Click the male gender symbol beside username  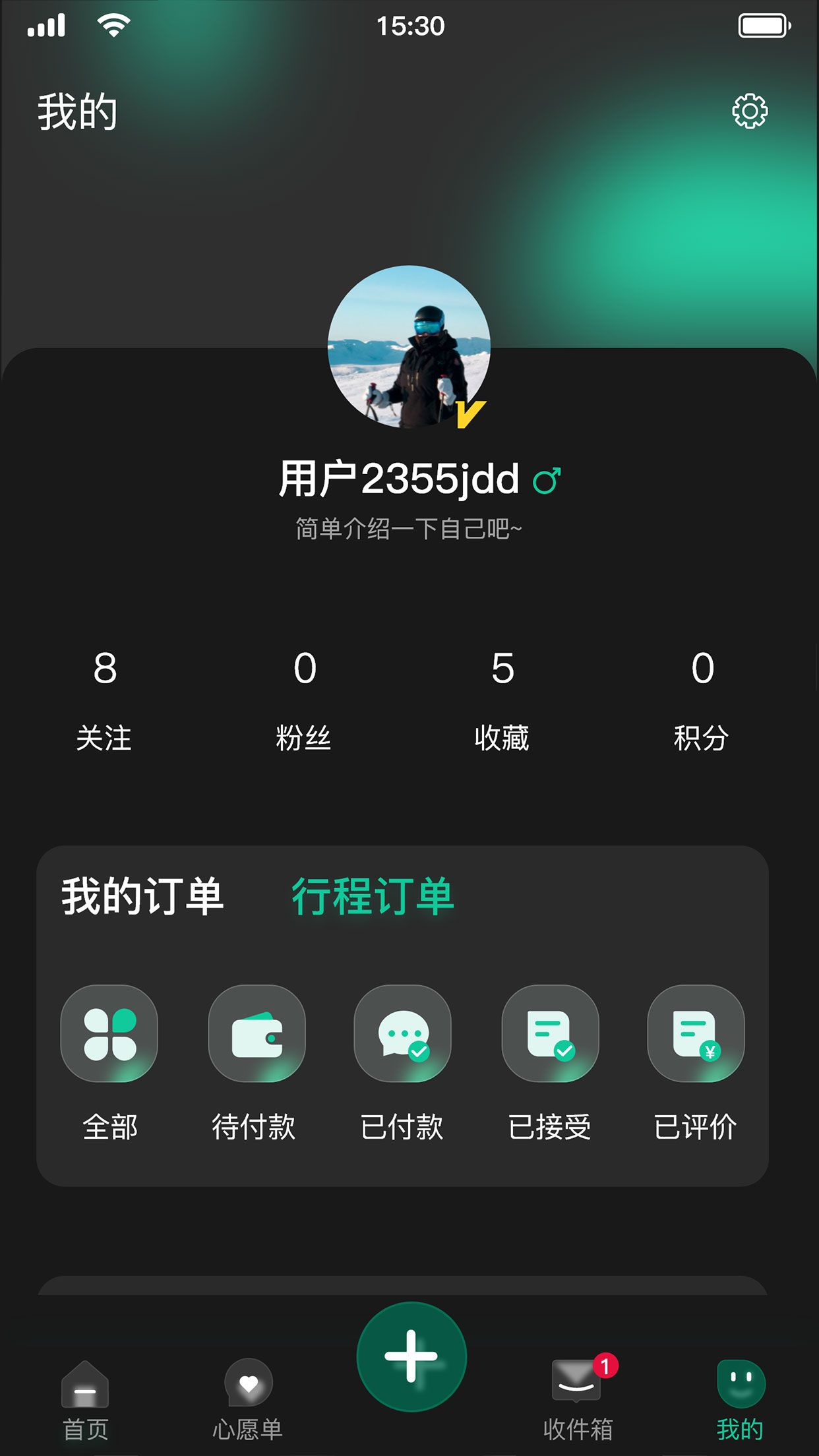(548, 479)
